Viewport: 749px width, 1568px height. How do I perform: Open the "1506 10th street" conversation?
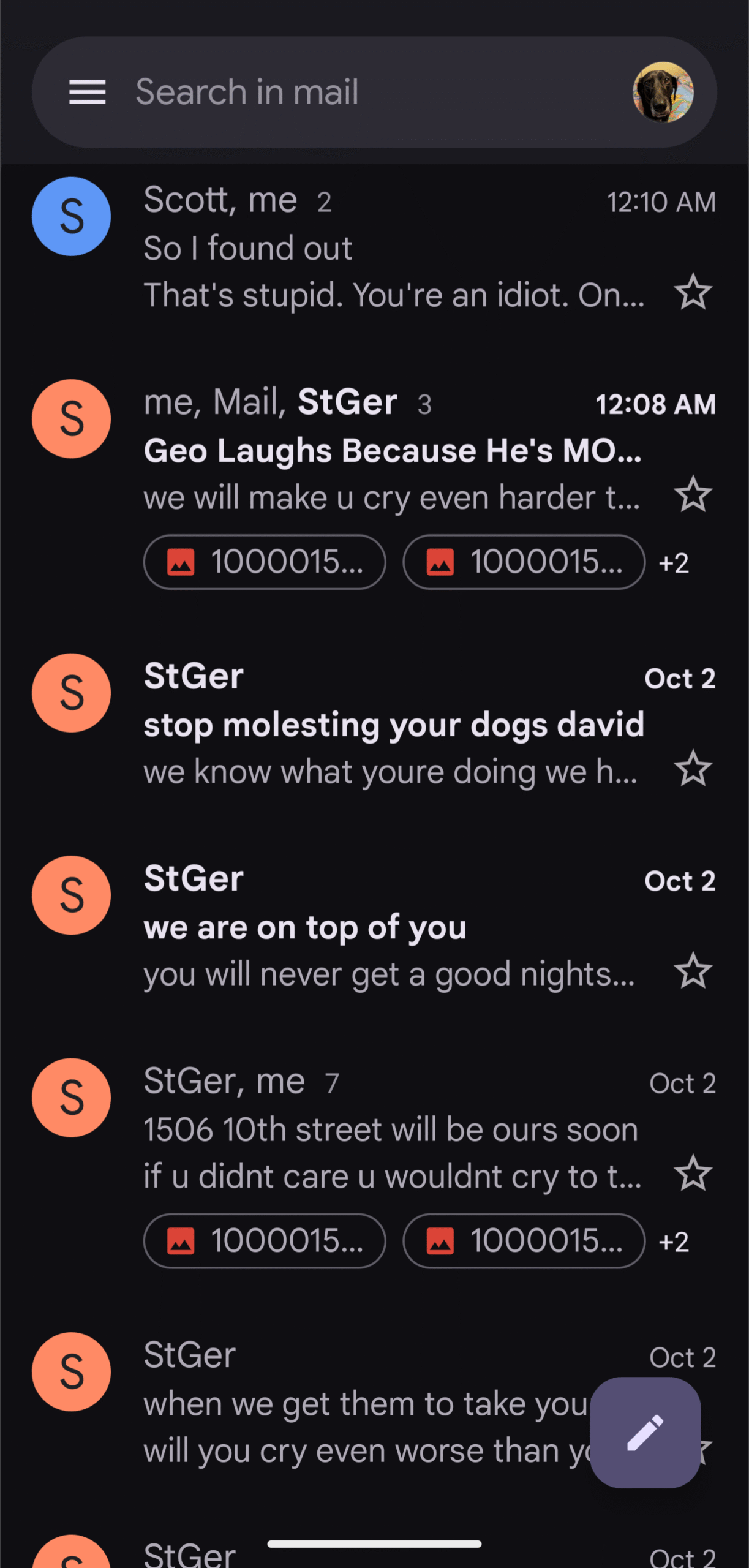(x=391, y=1130)
